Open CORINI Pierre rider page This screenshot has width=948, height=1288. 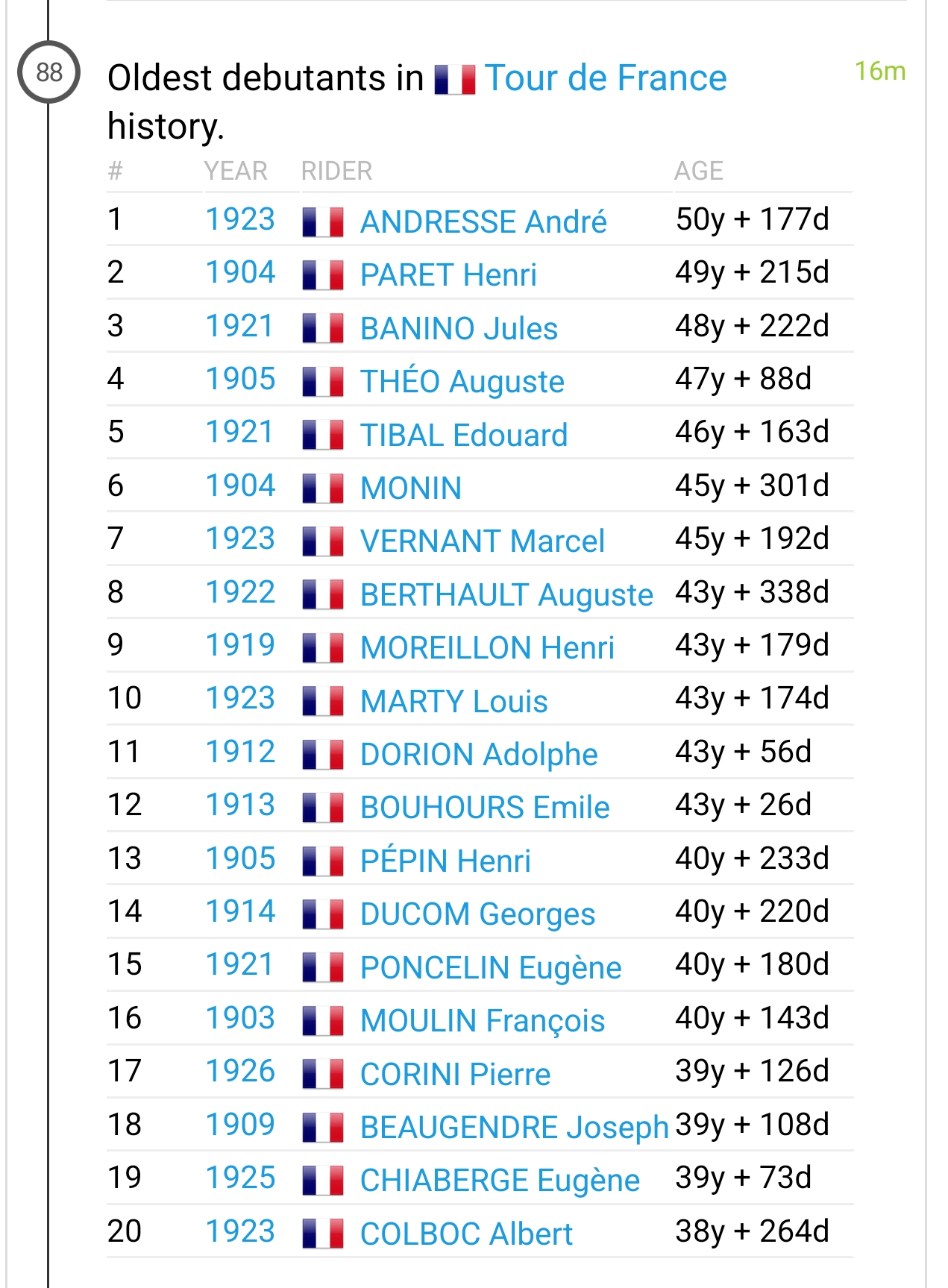pos(455,1074)
